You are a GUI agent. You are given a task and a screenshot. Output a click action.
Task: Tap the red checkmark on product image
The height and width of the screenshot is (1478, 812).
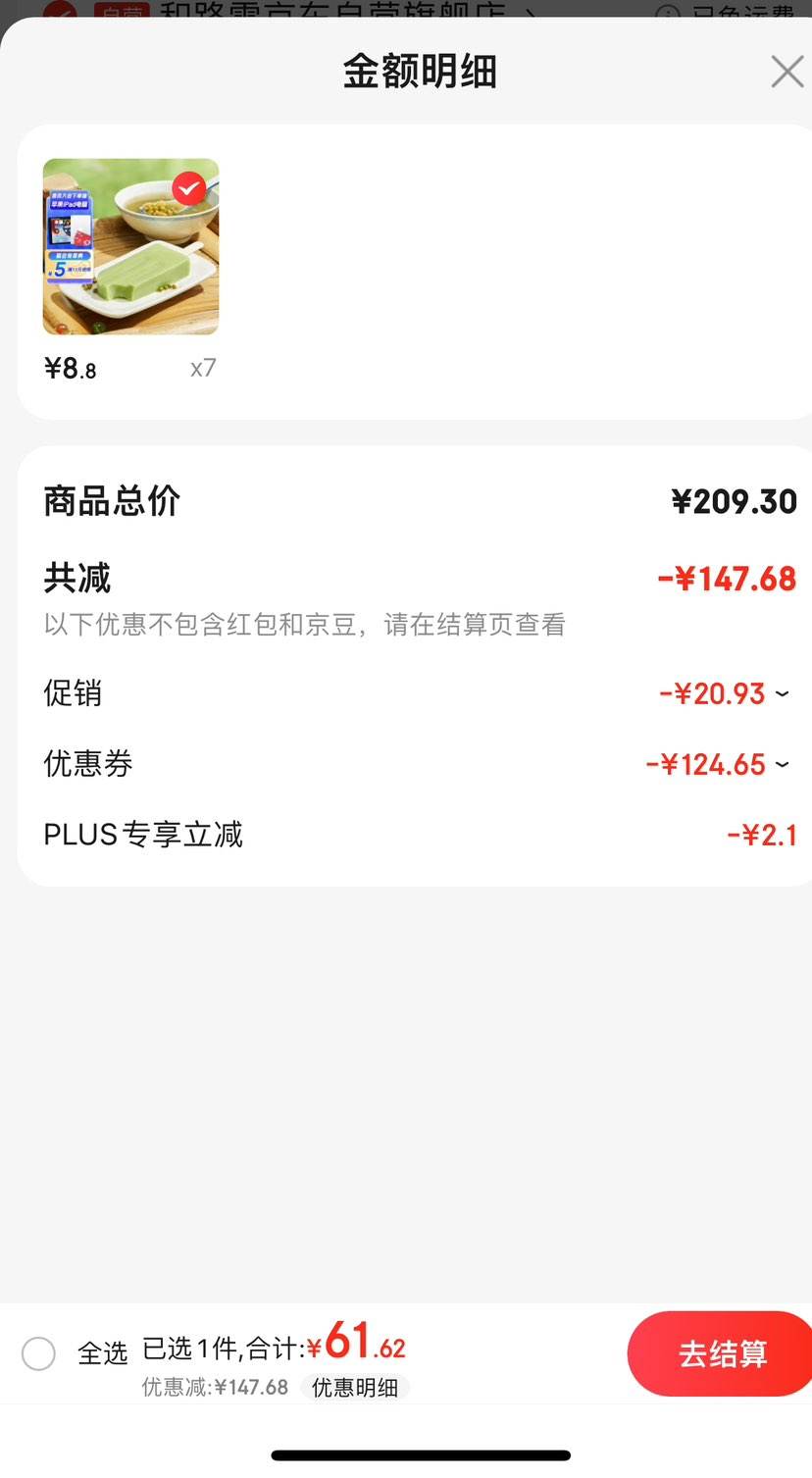click(187, 188)
